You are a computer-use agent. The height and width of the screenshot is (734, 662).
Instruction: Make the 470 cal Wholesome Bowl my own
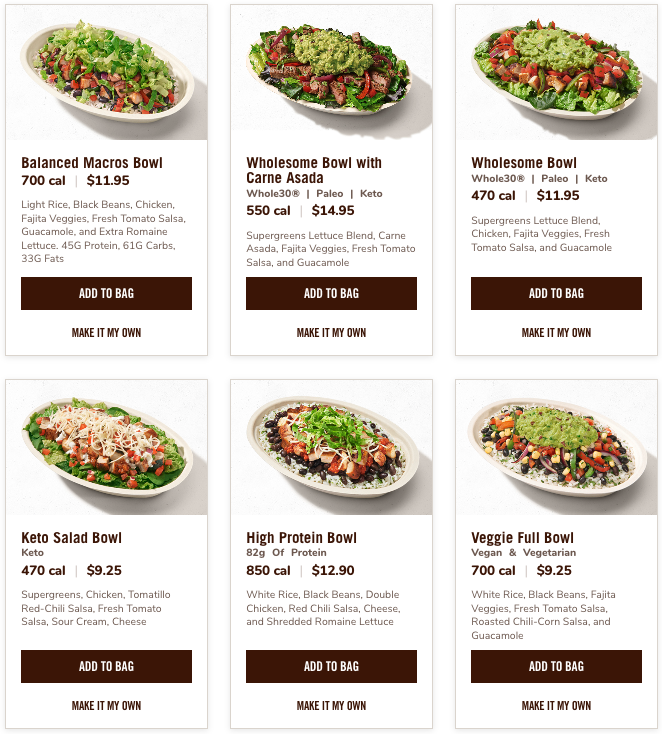556,333
